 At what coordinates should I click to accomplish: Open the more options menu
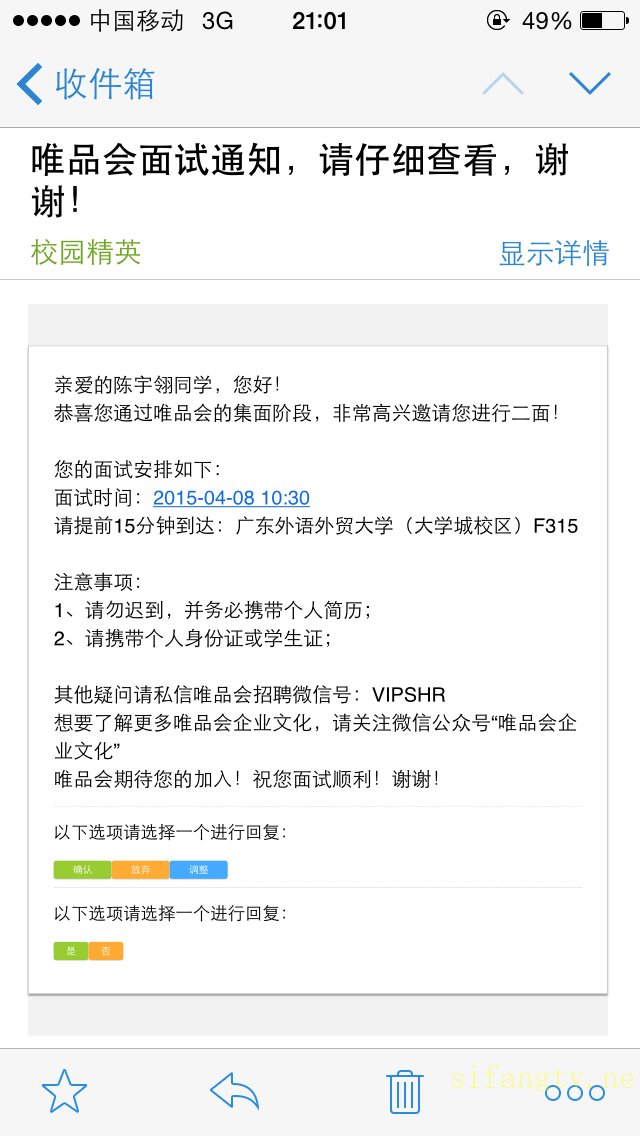(575, 1093)
